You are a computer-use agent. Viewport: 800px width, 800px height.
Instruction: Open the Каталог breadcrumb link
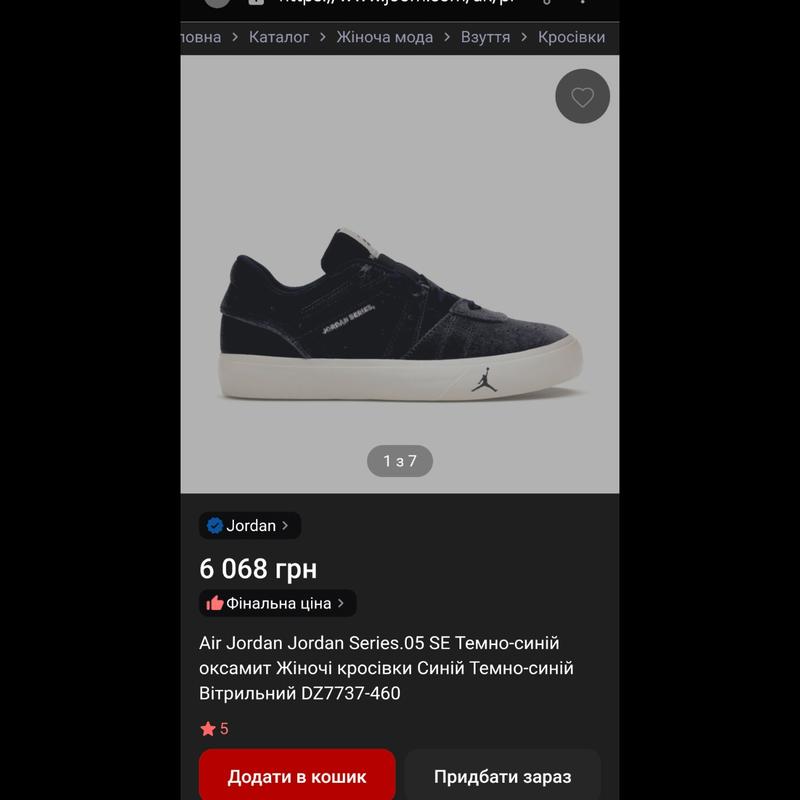pos(279,37)
